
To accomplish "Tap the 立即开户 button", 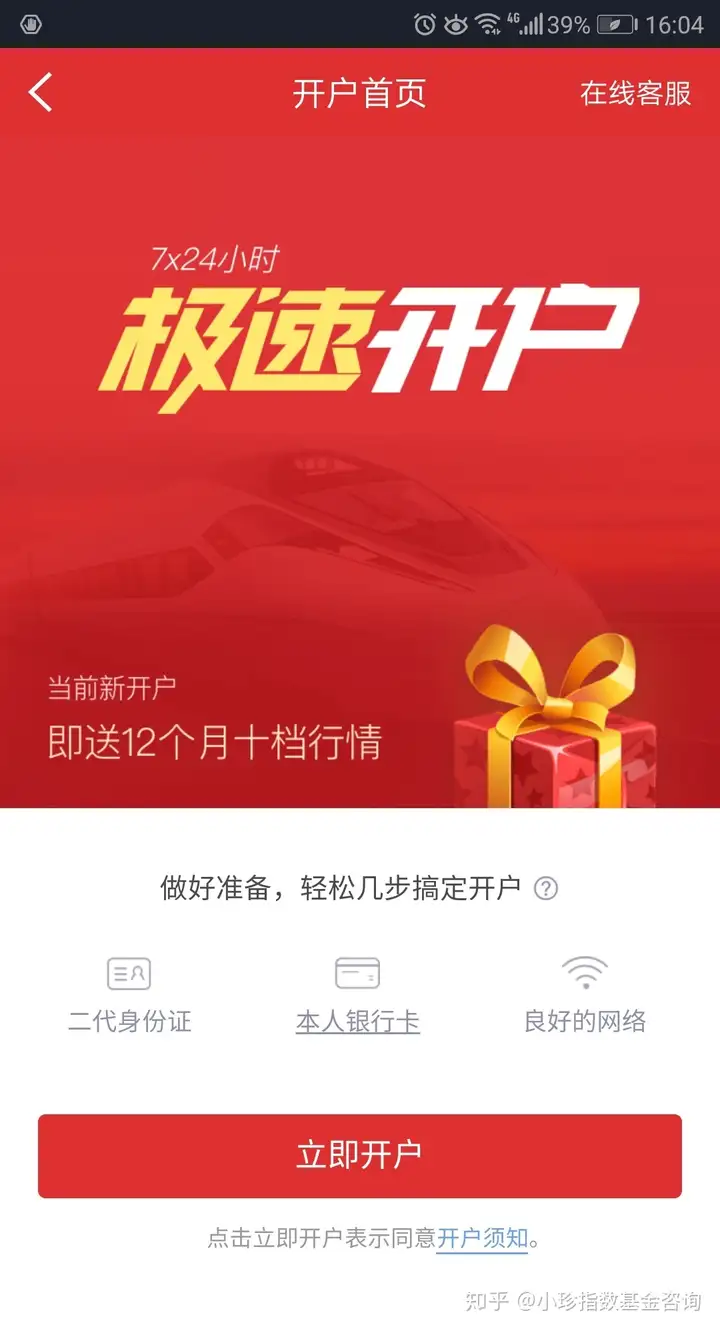I will (x=360, y=1155).
